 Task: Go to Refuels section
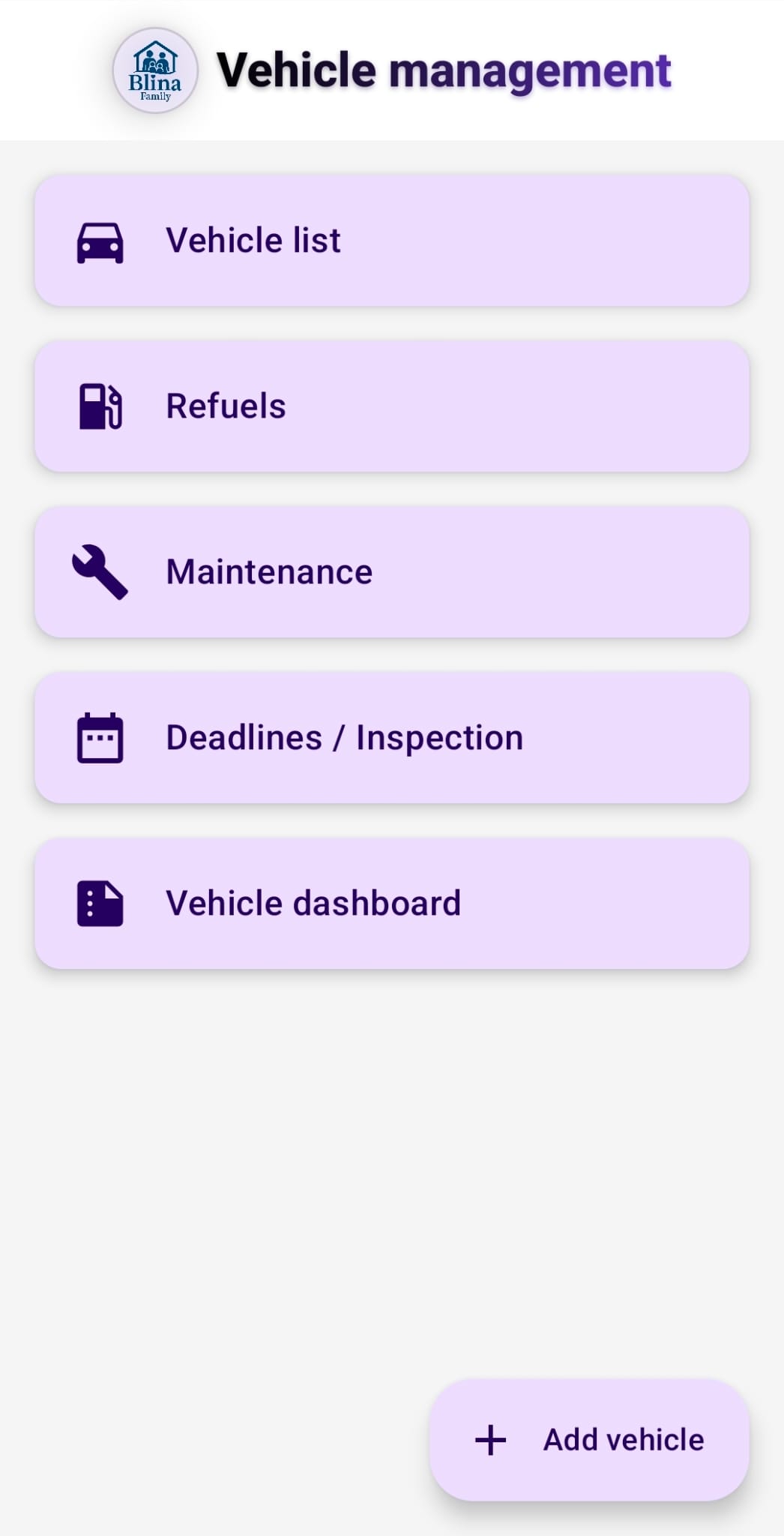391,406
